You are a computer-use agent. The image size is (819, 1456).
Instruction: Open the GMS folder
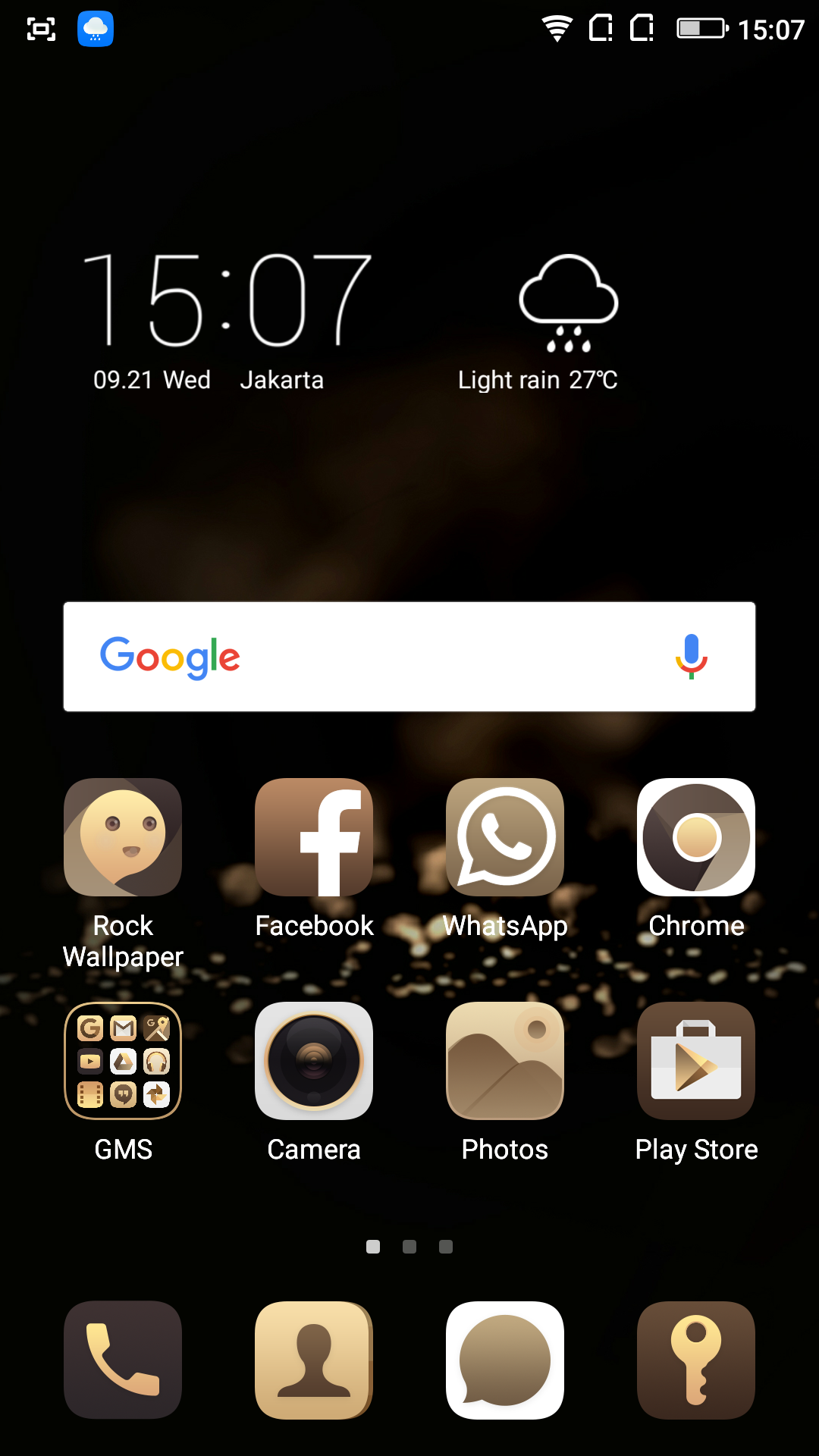123,1061
